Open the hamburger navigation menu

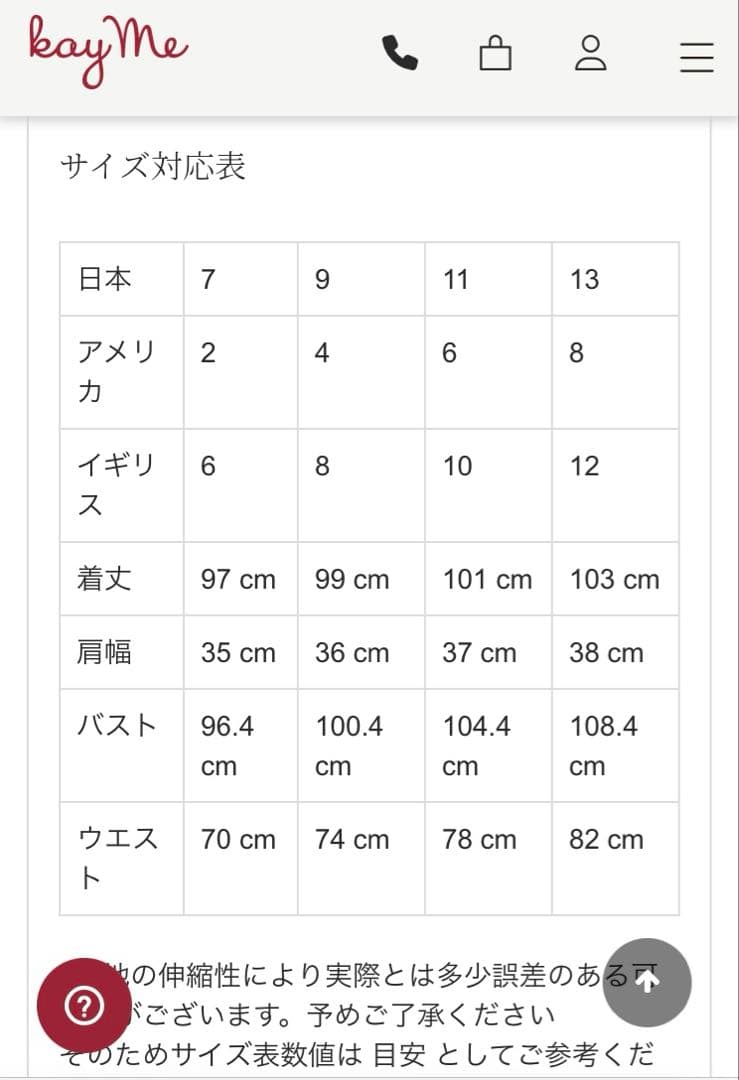(696, 57)
